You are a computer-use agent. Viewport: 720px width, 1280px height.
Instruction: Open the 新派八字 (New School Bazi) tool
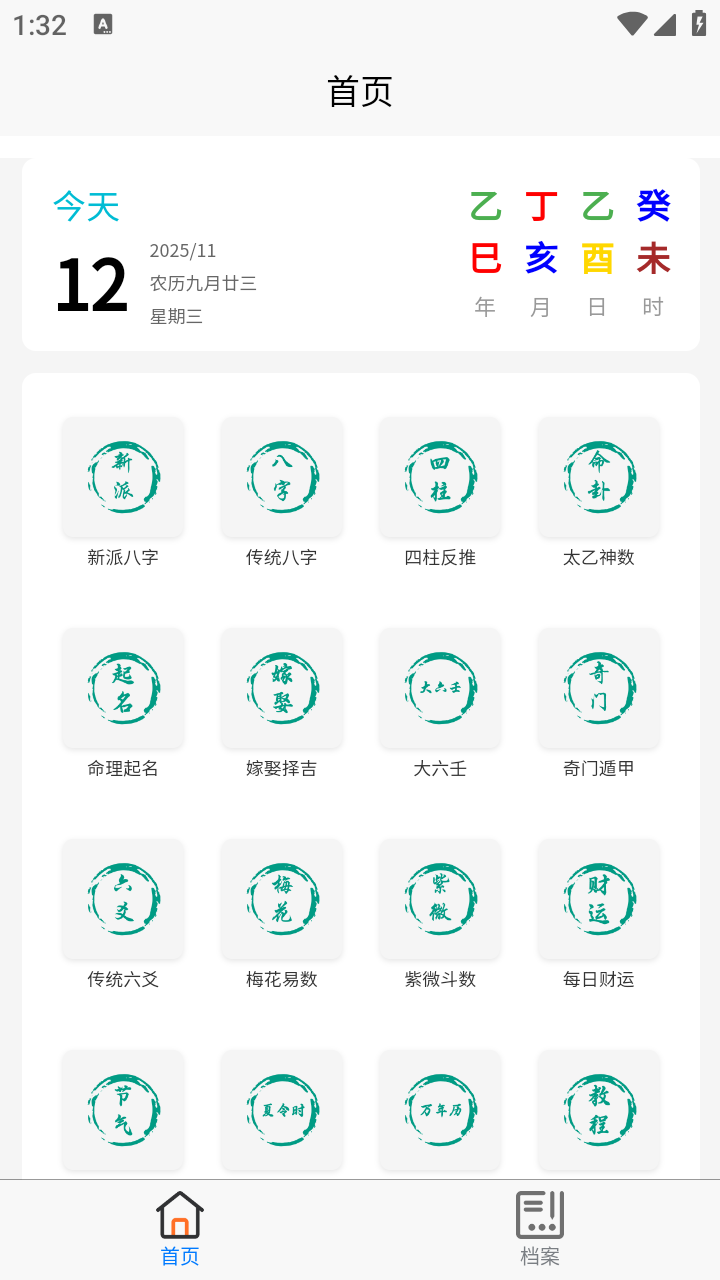coord(123,477)
